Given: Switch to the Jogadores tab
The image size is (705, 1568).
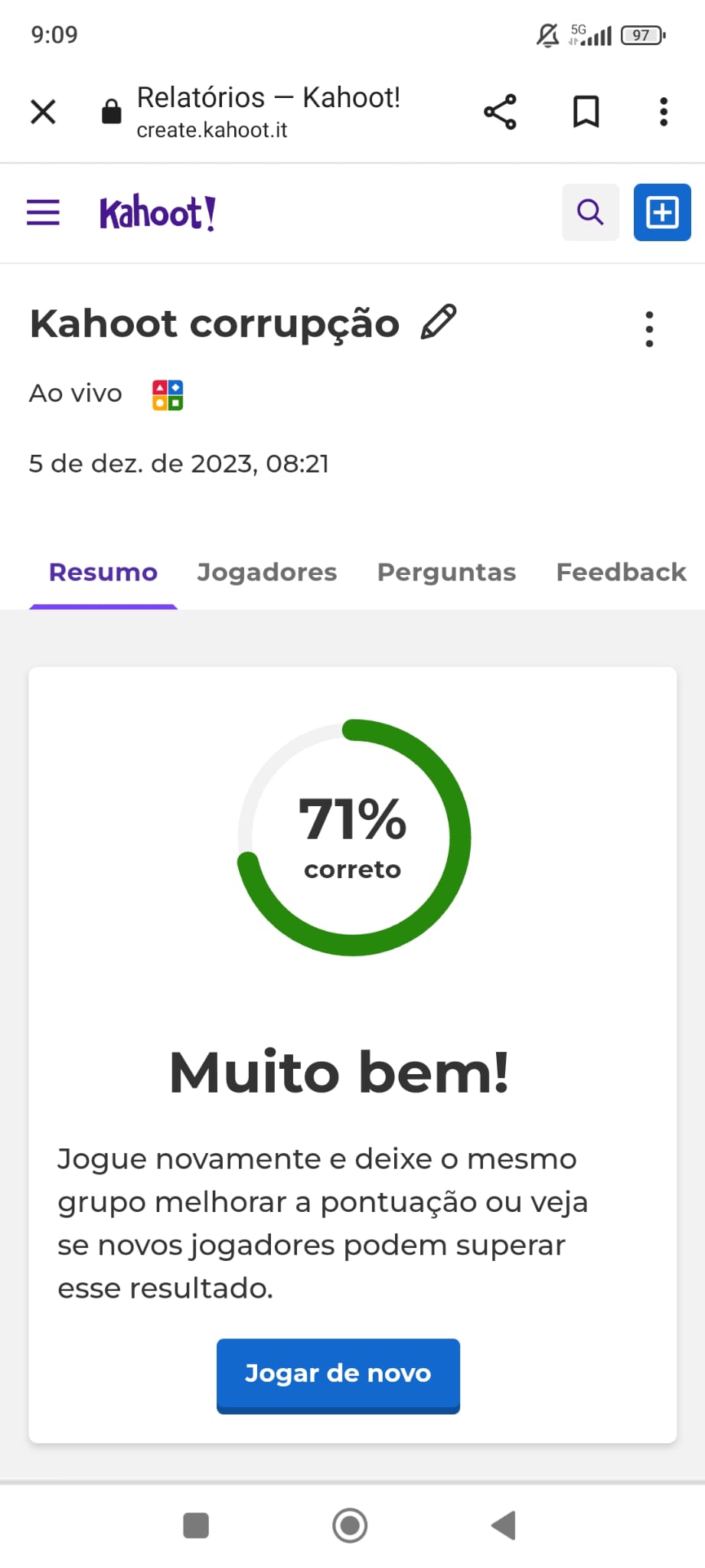Looking at the screenshot, I should click(x=267, y=572).
